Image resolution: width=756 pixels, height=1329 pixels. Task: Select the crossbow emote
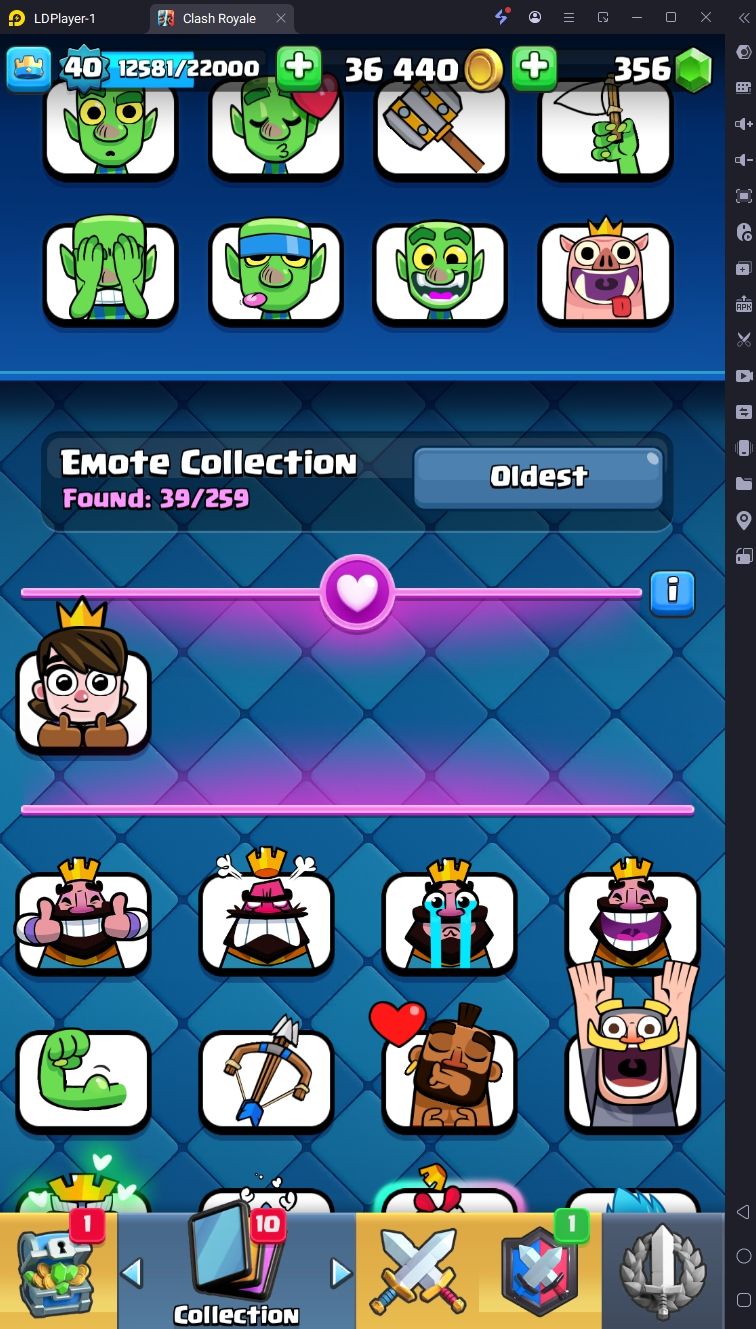pyautogui.click(x=266, y=1080)
